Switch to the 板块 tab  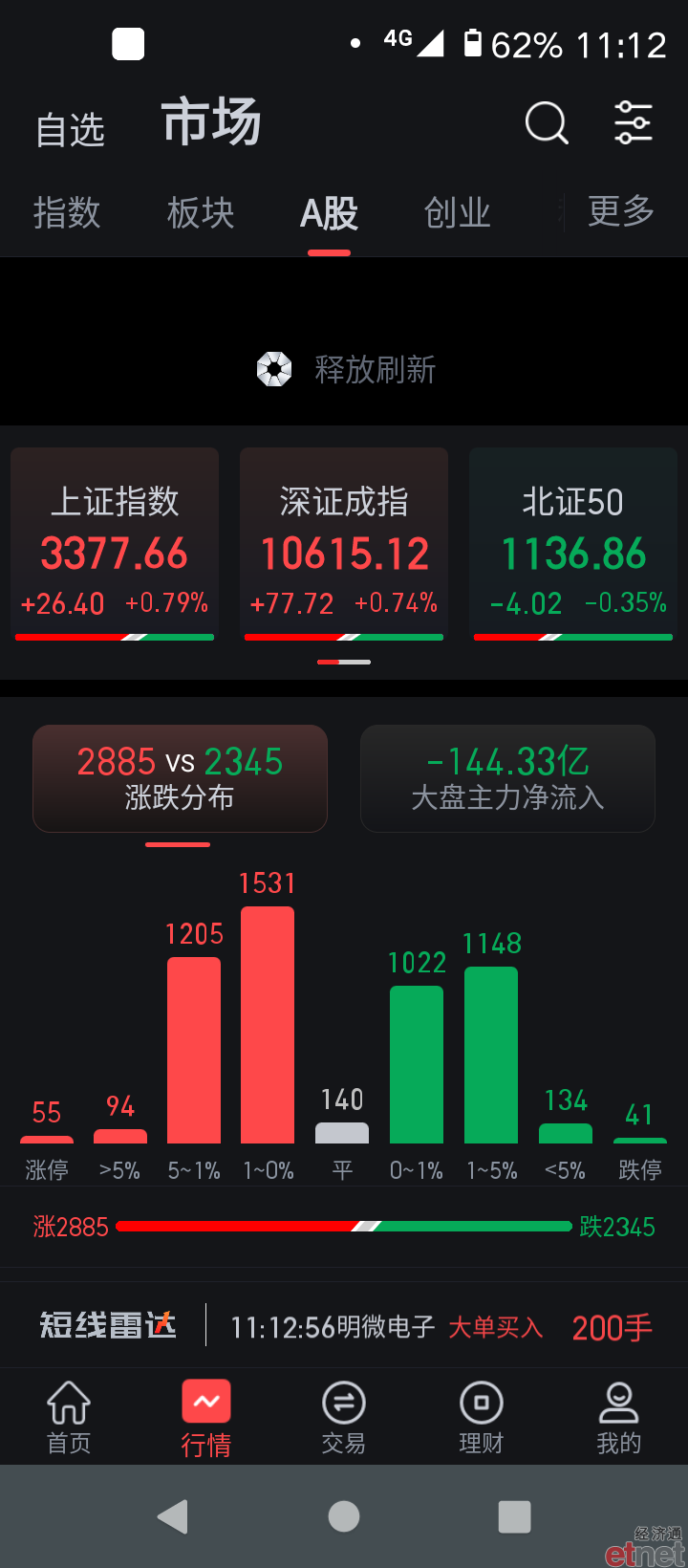(x=201, y=212)
